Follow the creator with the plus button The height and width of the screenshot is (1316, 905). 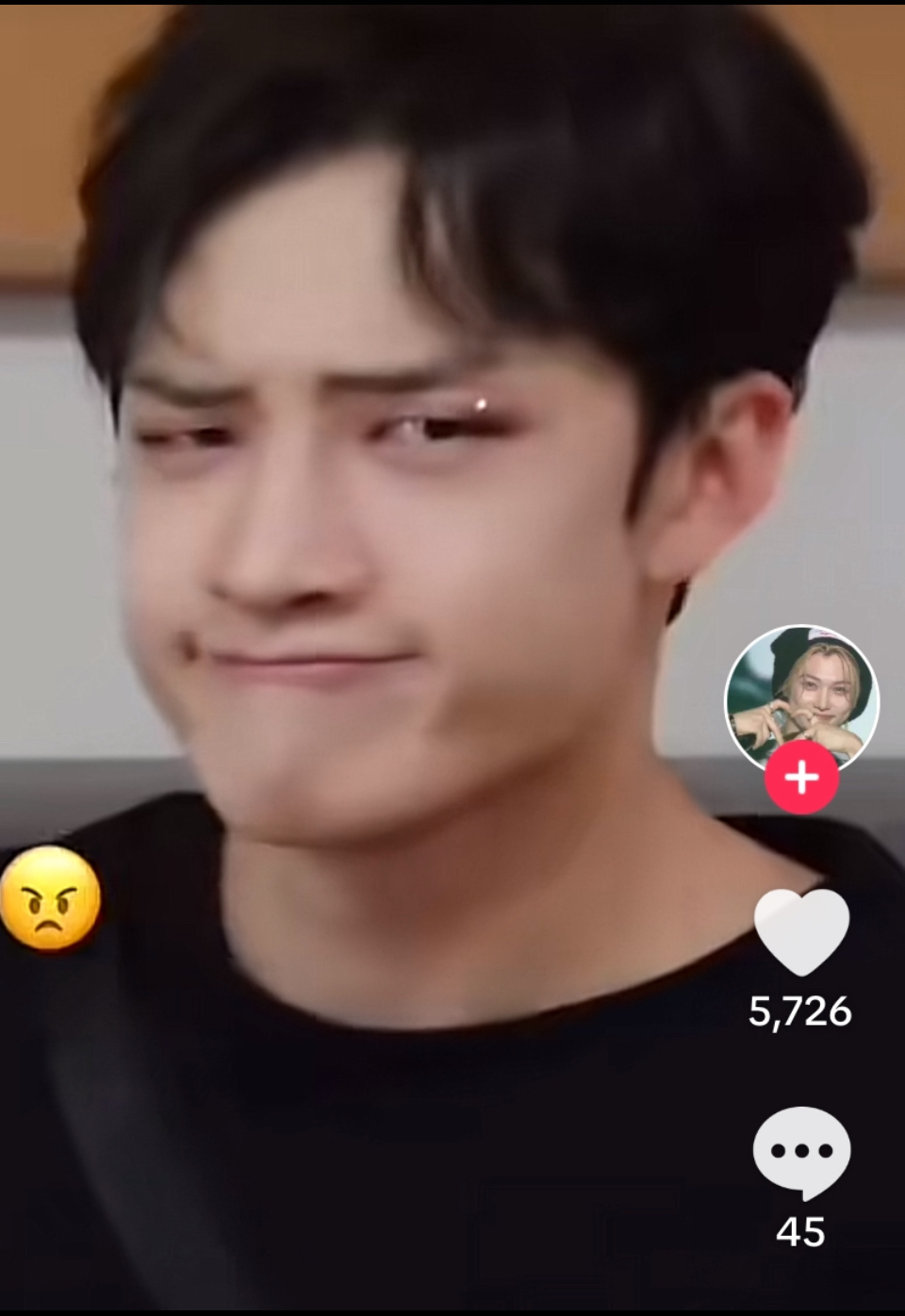(801, 779)
